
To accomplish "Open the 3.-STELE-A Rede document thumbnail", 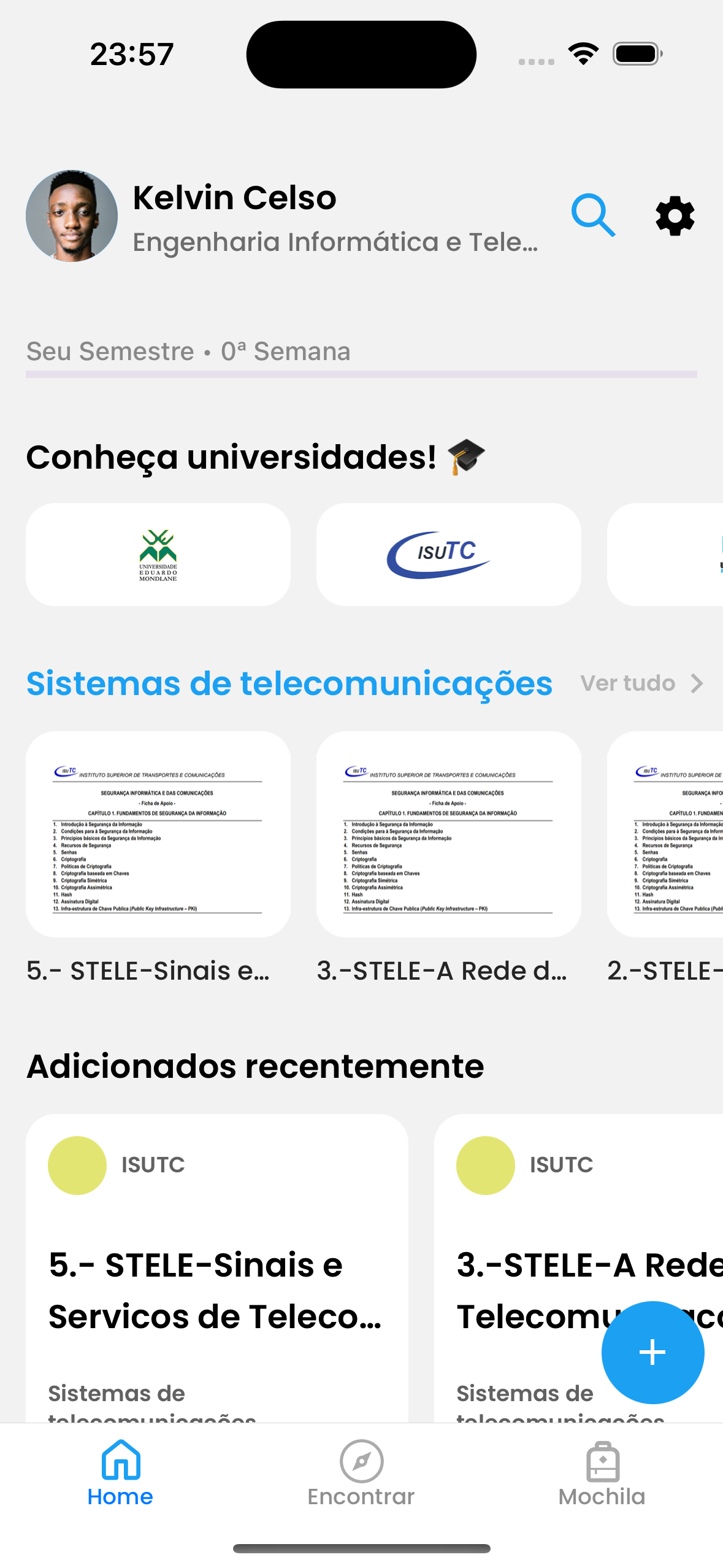I will coord(448,834).
